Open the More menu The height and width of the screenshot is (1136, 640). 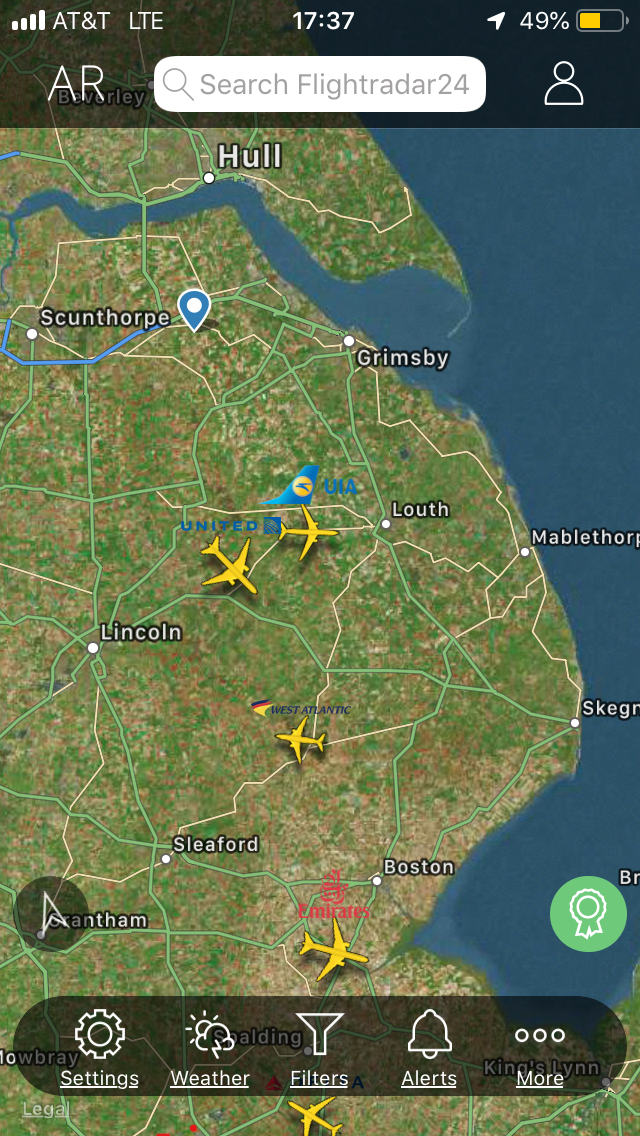point(540,1049)
